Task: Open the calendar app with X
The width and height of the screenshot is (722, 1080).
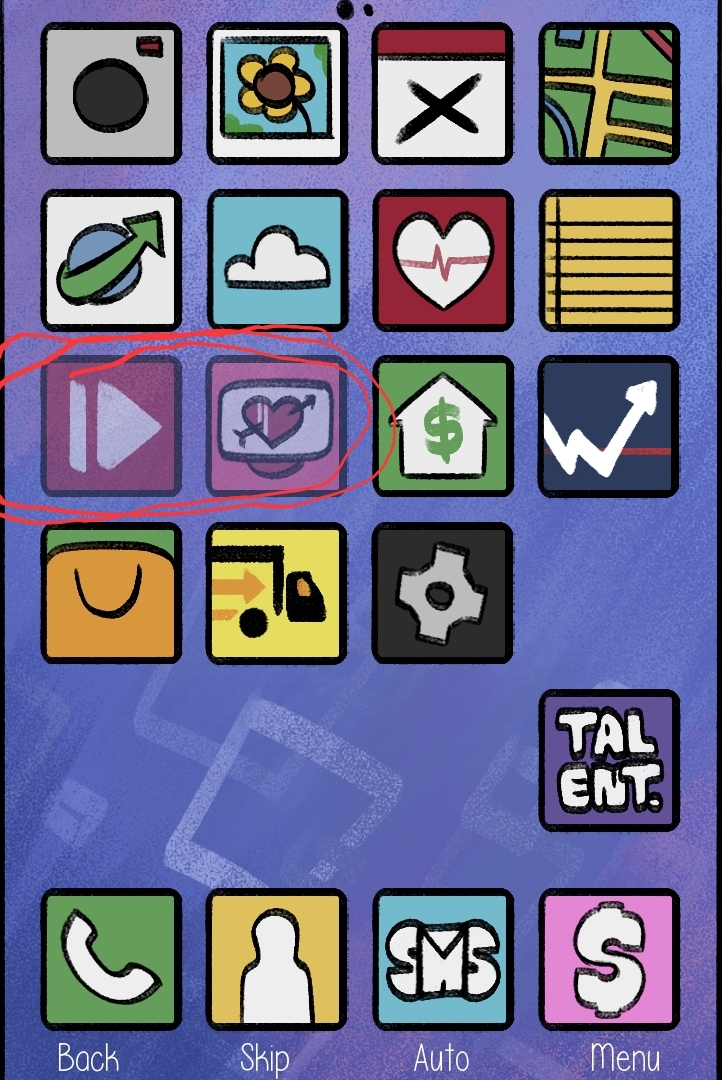Action: (x=443, y=93)
